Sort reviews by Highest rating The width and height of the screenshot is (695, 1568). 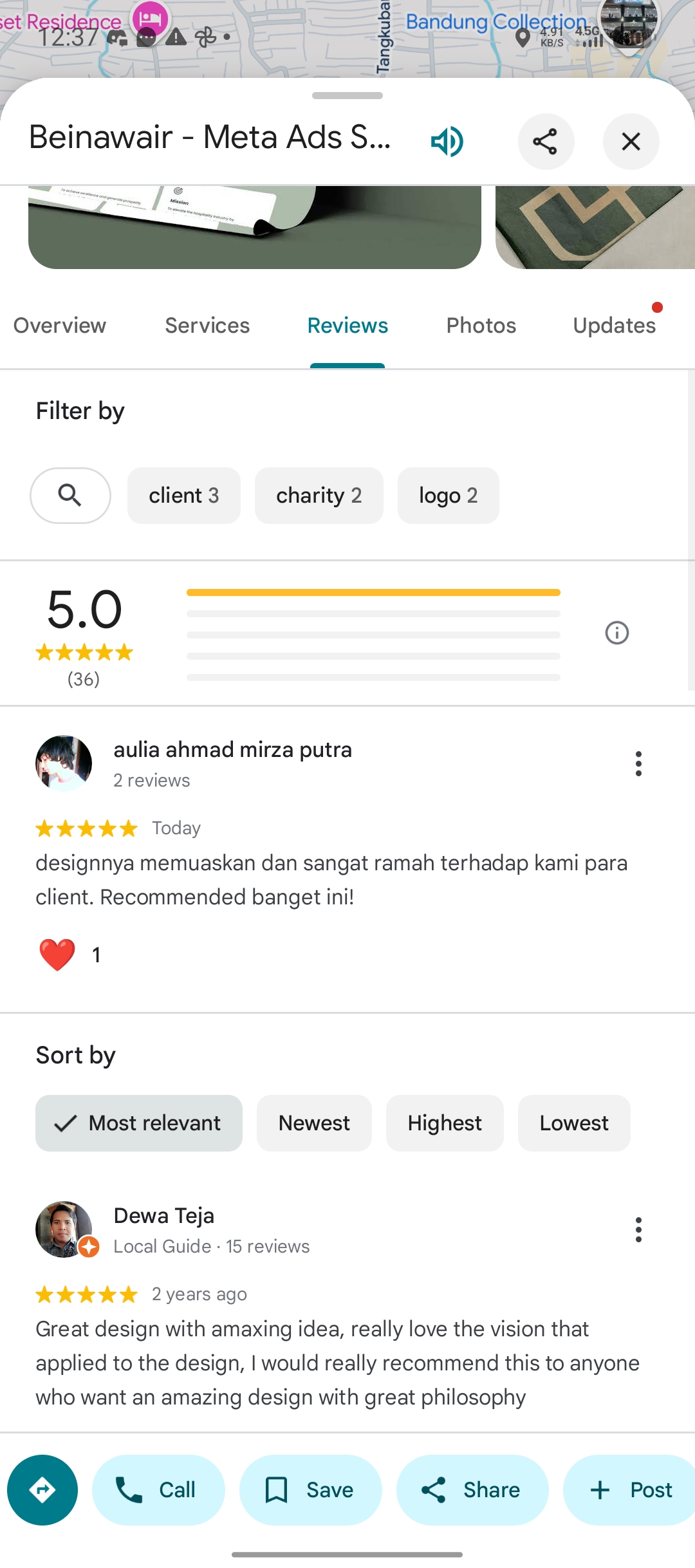445,1123
